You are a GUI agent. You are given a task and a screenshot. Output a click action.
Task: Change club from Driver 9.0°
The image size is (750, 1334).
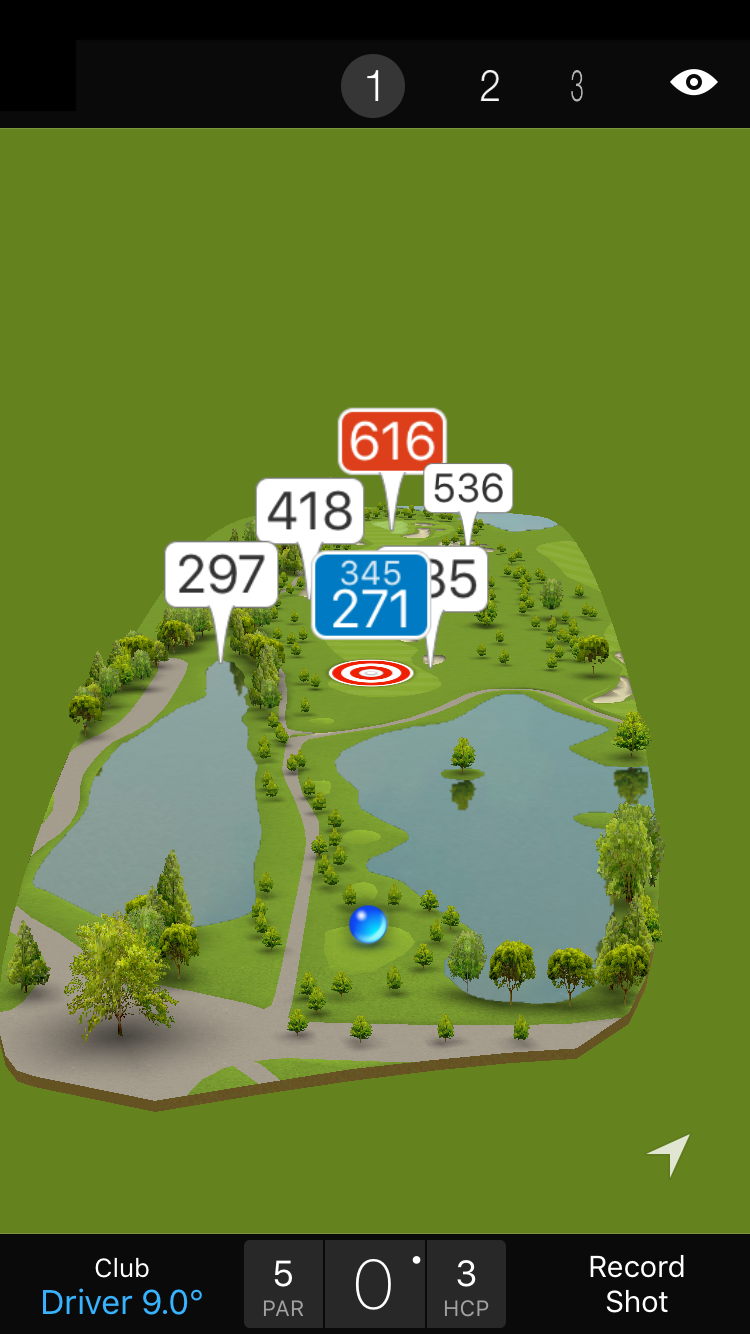[122, 1286]
